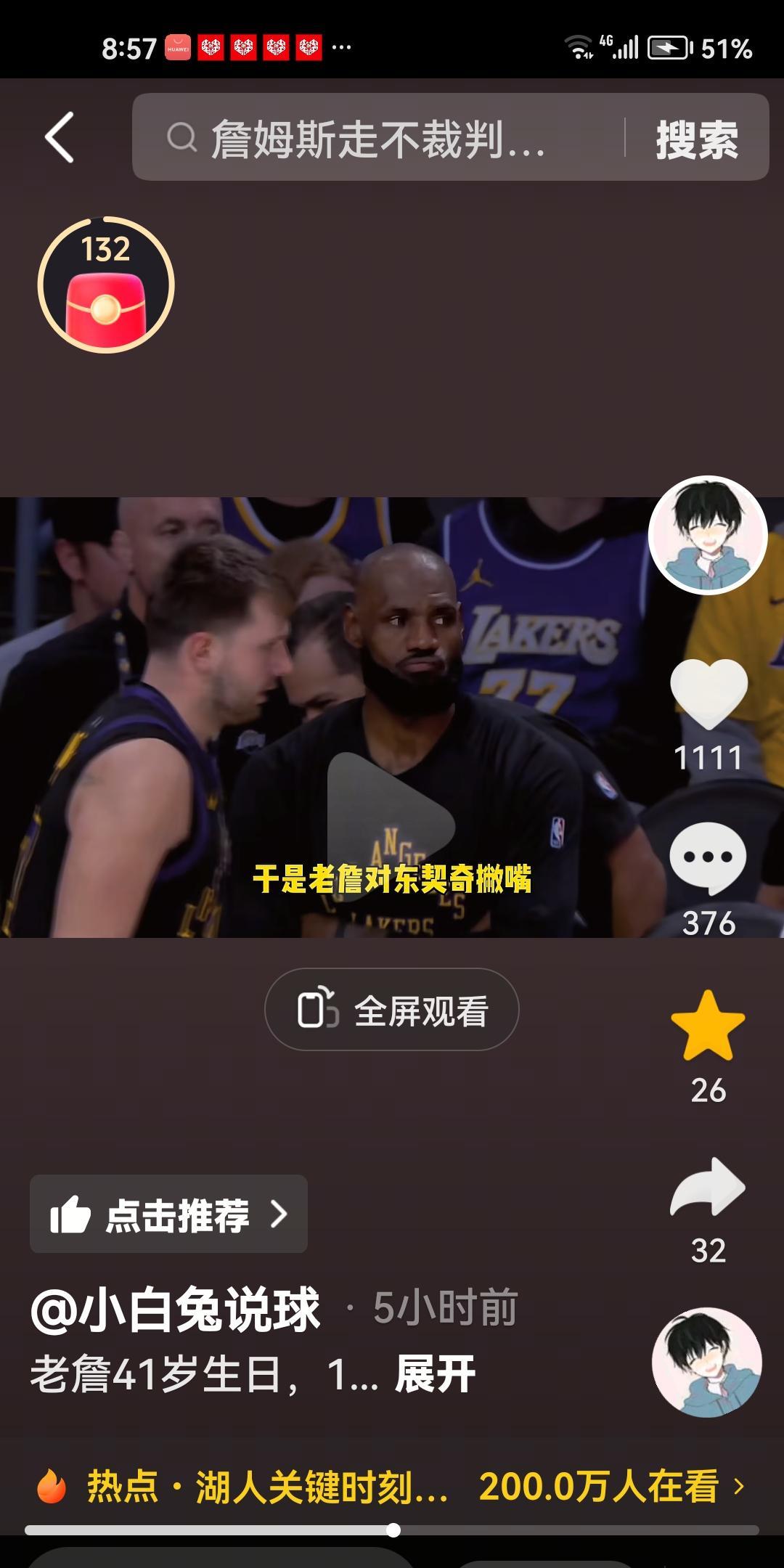Tap the magnifier icon in the search bar

tap(184, 138)
